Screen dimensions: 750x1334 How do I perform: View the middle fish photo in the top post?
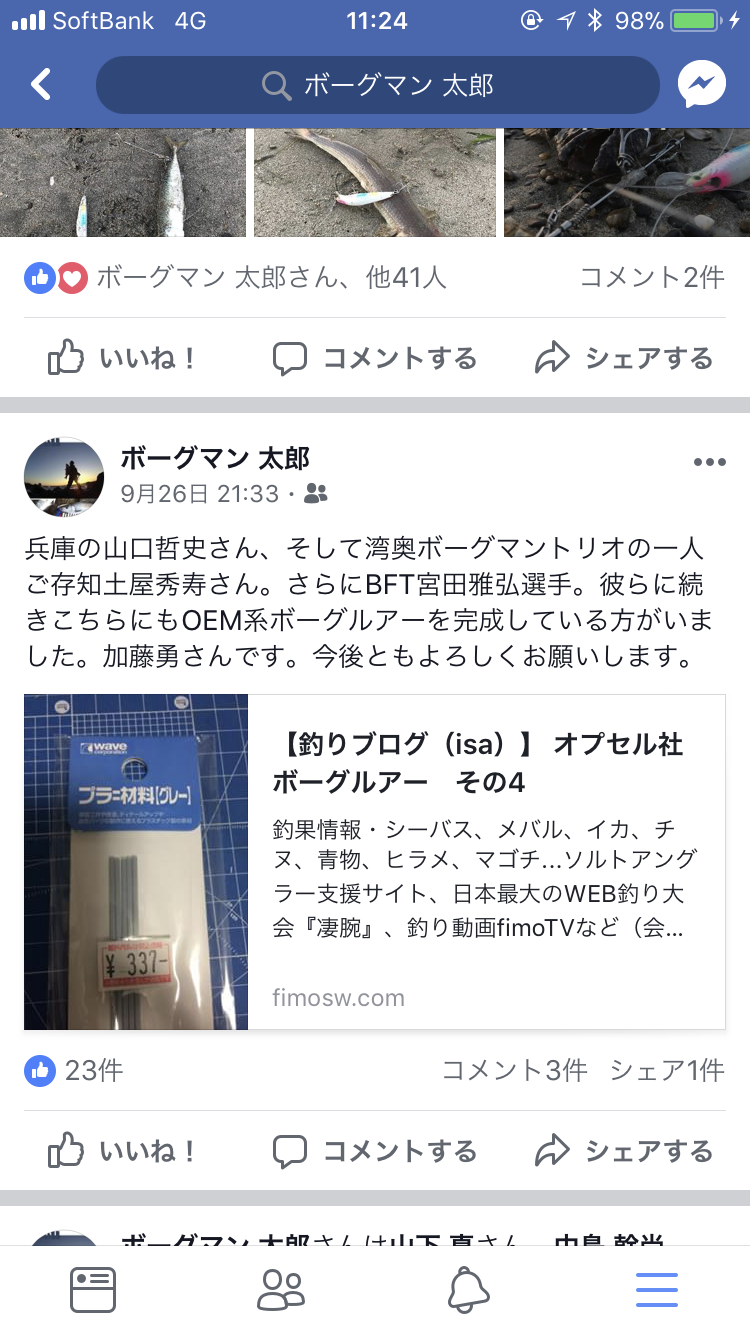(375, 182)
